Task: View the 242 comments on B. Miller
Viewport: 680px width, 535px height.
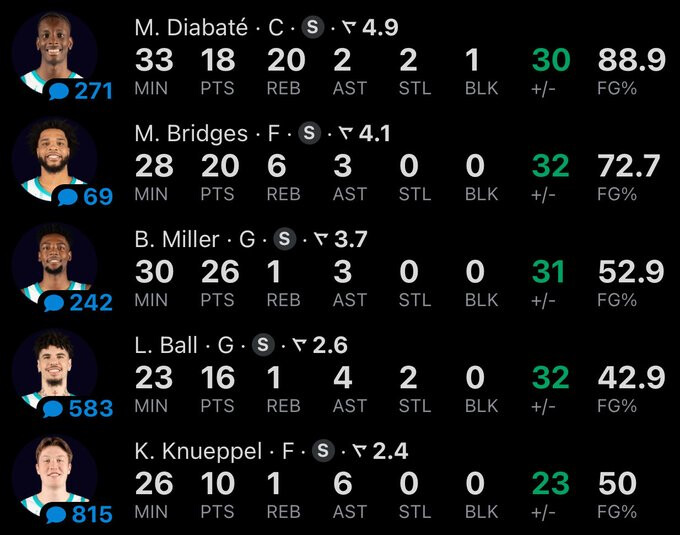Action: [x=78, y=303]
